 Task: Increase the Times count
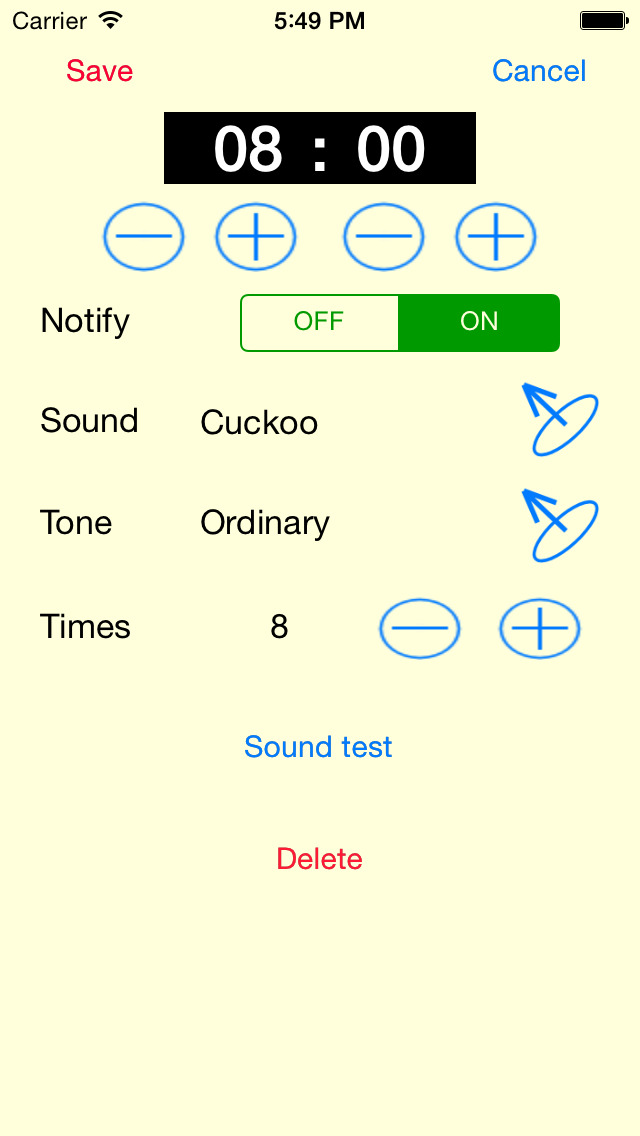(539, 627)
